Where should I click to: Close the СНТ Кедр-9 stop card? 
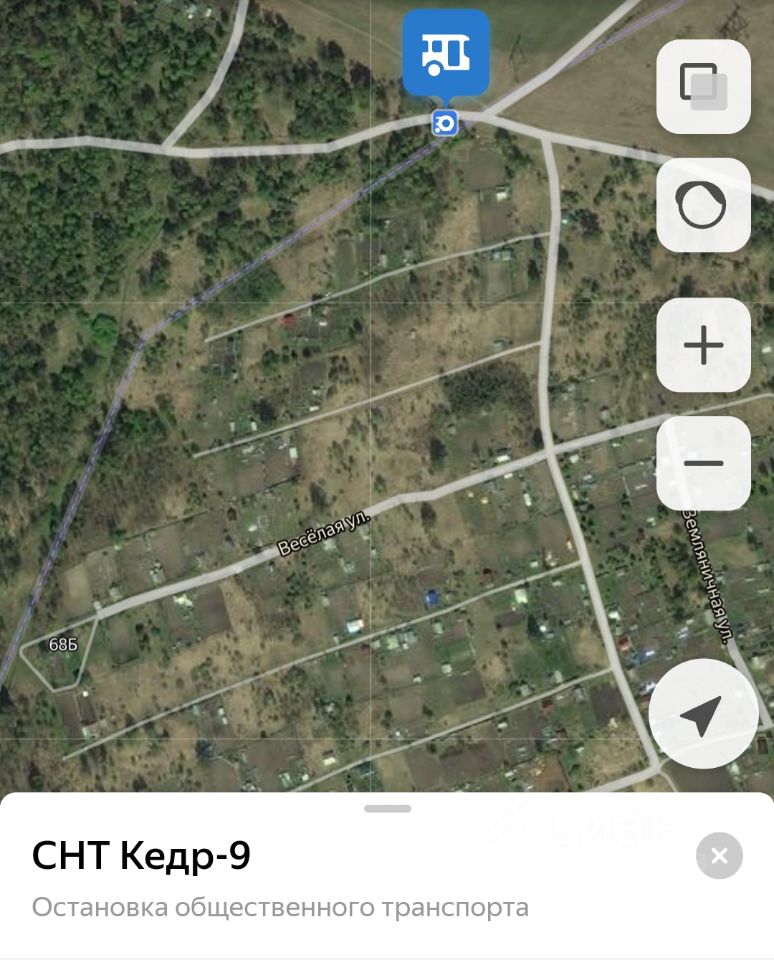coord(719,855)
